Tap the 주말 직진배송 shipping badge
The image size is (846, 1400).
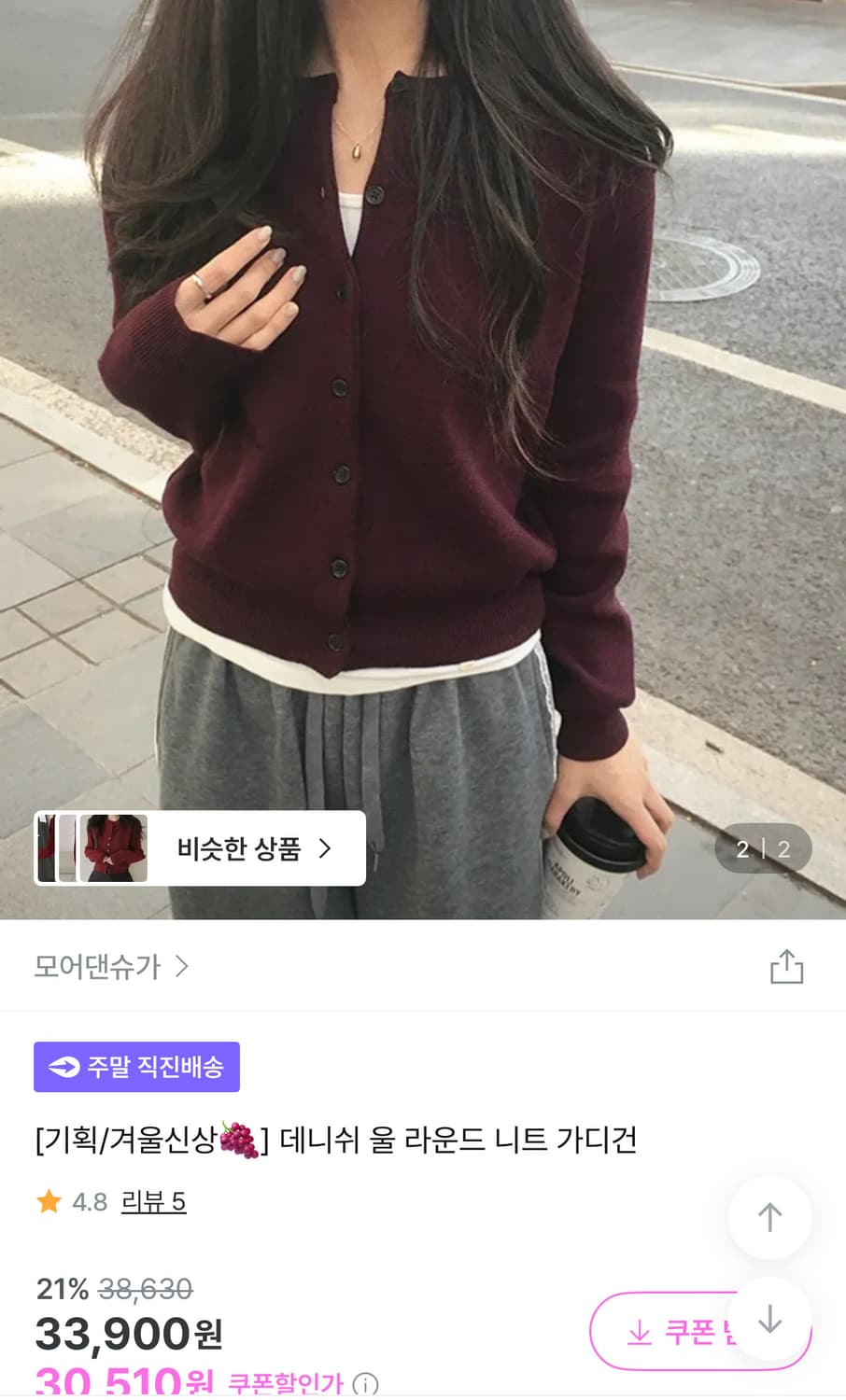pos(138,1066)
